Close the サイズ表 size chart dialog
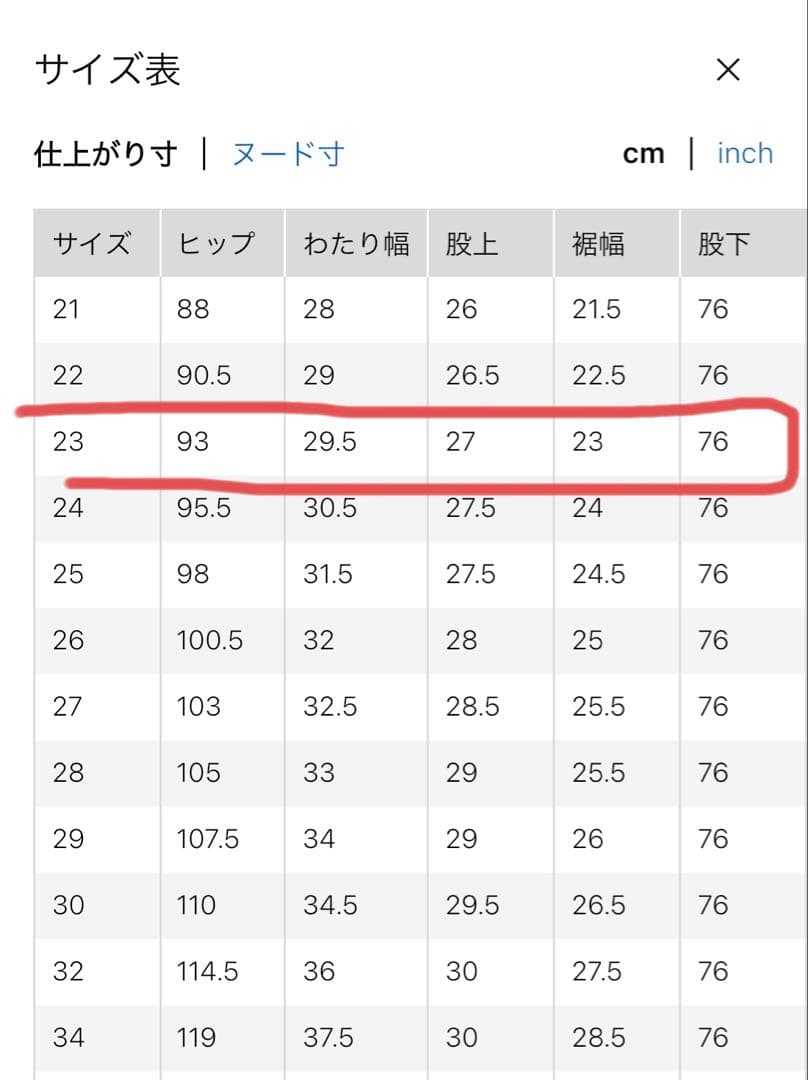This screenshot has height=1080, width=808. 728,70
